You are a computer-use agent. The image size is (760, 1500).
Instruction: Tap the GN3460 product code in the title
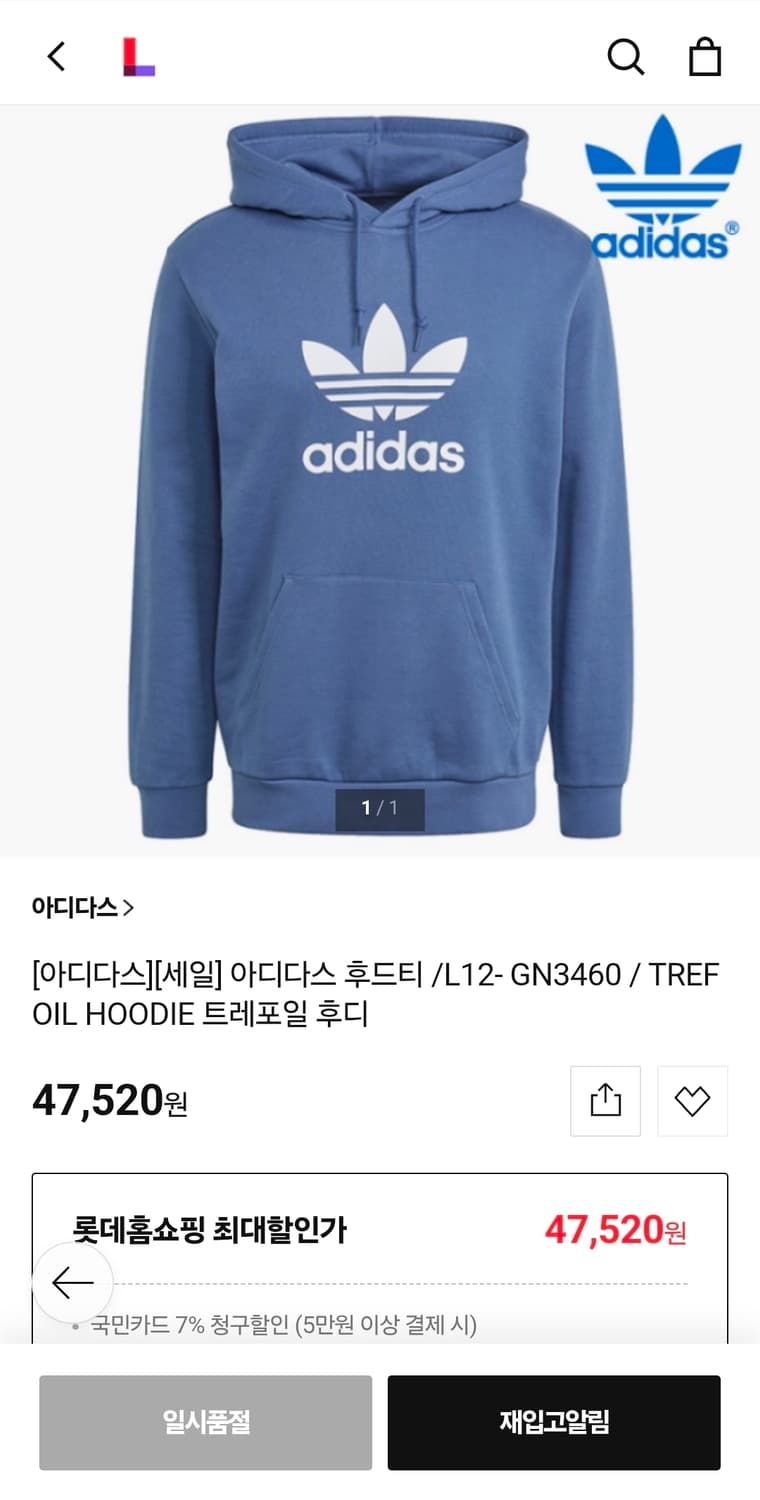pos(560,975)
